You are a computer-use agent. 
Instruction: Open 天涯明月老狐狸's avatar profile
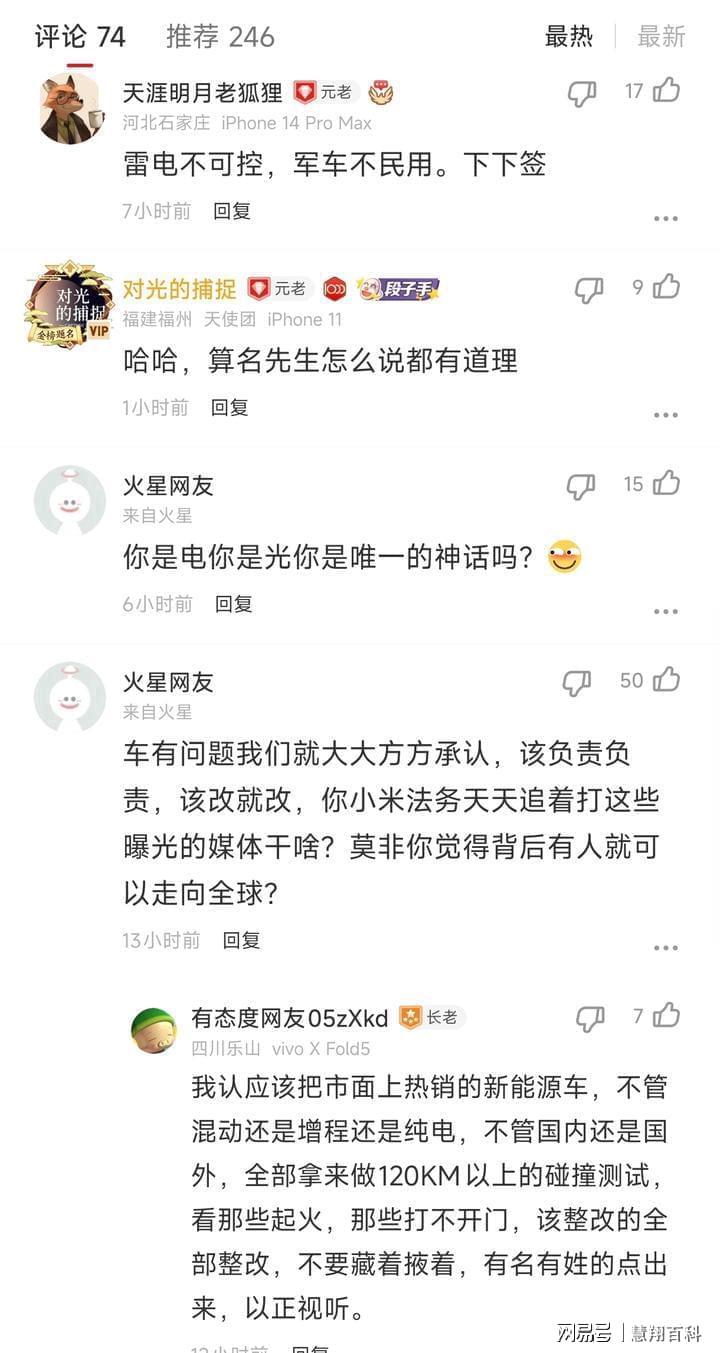pos(71,108)
